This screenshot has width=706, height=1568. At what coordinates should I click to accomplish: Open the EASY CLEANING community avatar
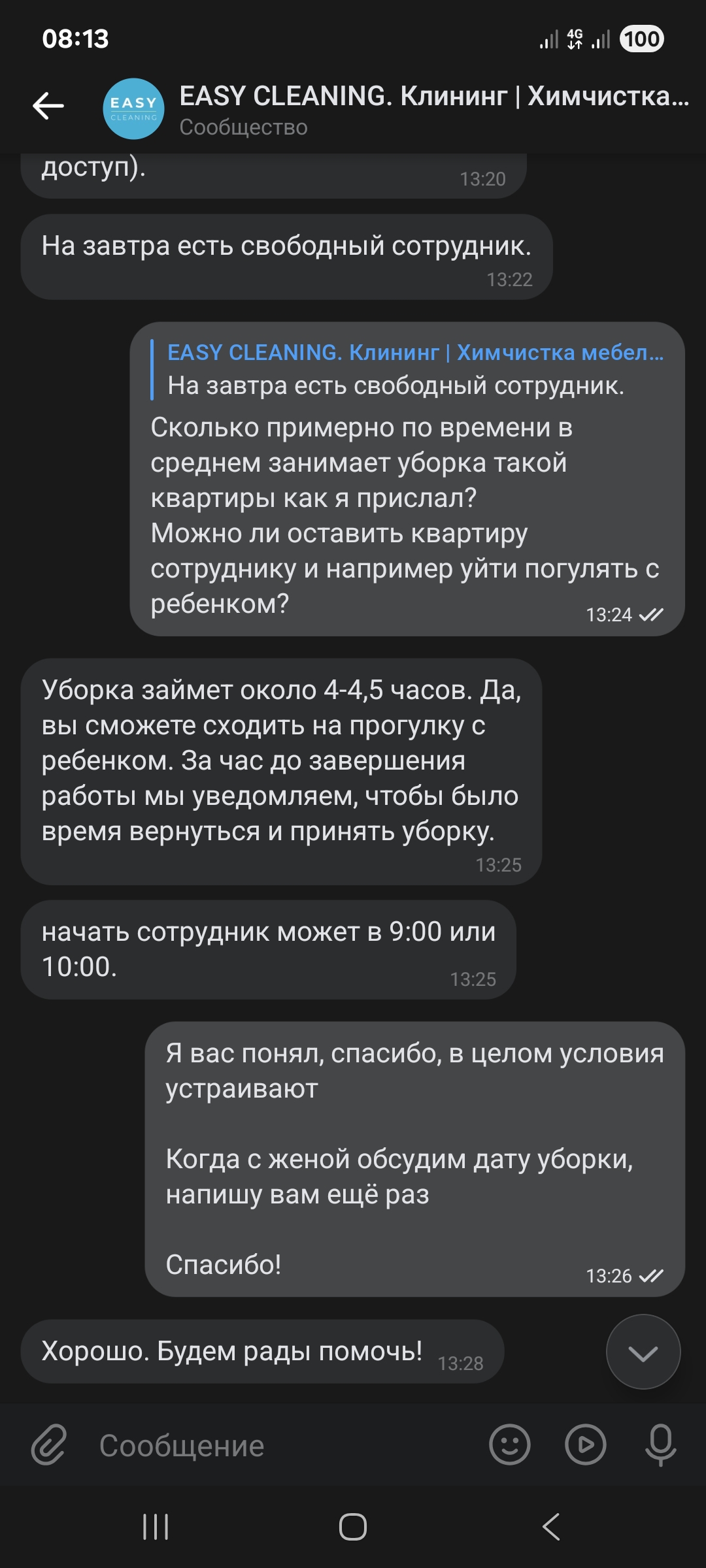coord(133,109)
